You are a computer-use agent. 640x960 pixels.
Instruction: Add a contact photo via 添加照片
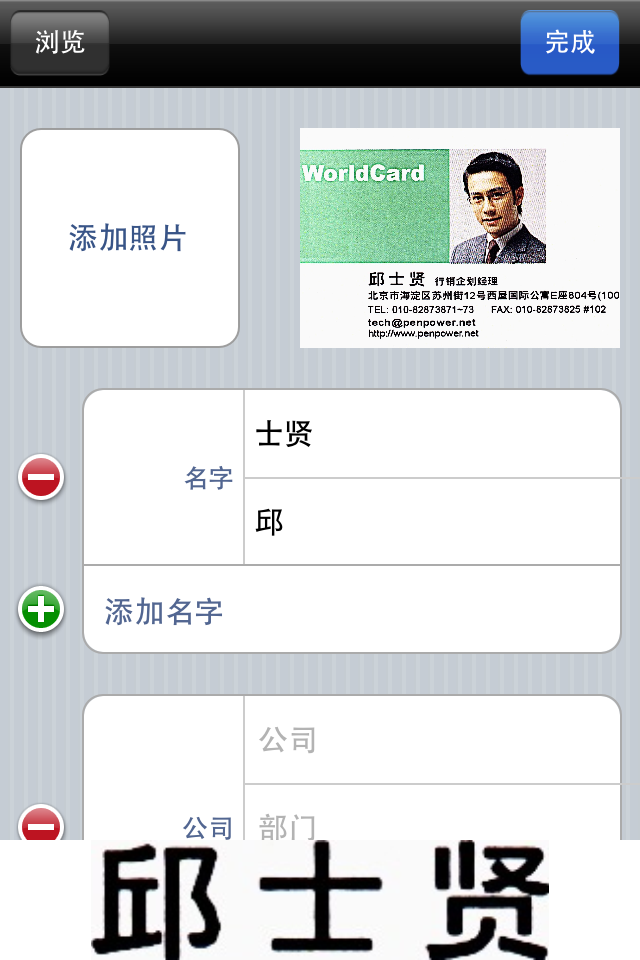click(x=130, y=238)
